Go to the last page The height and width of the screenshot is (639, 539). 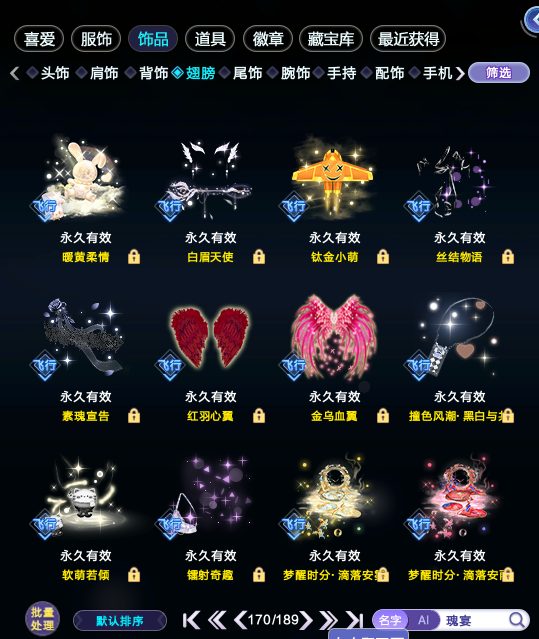click(x=354, y=620)
